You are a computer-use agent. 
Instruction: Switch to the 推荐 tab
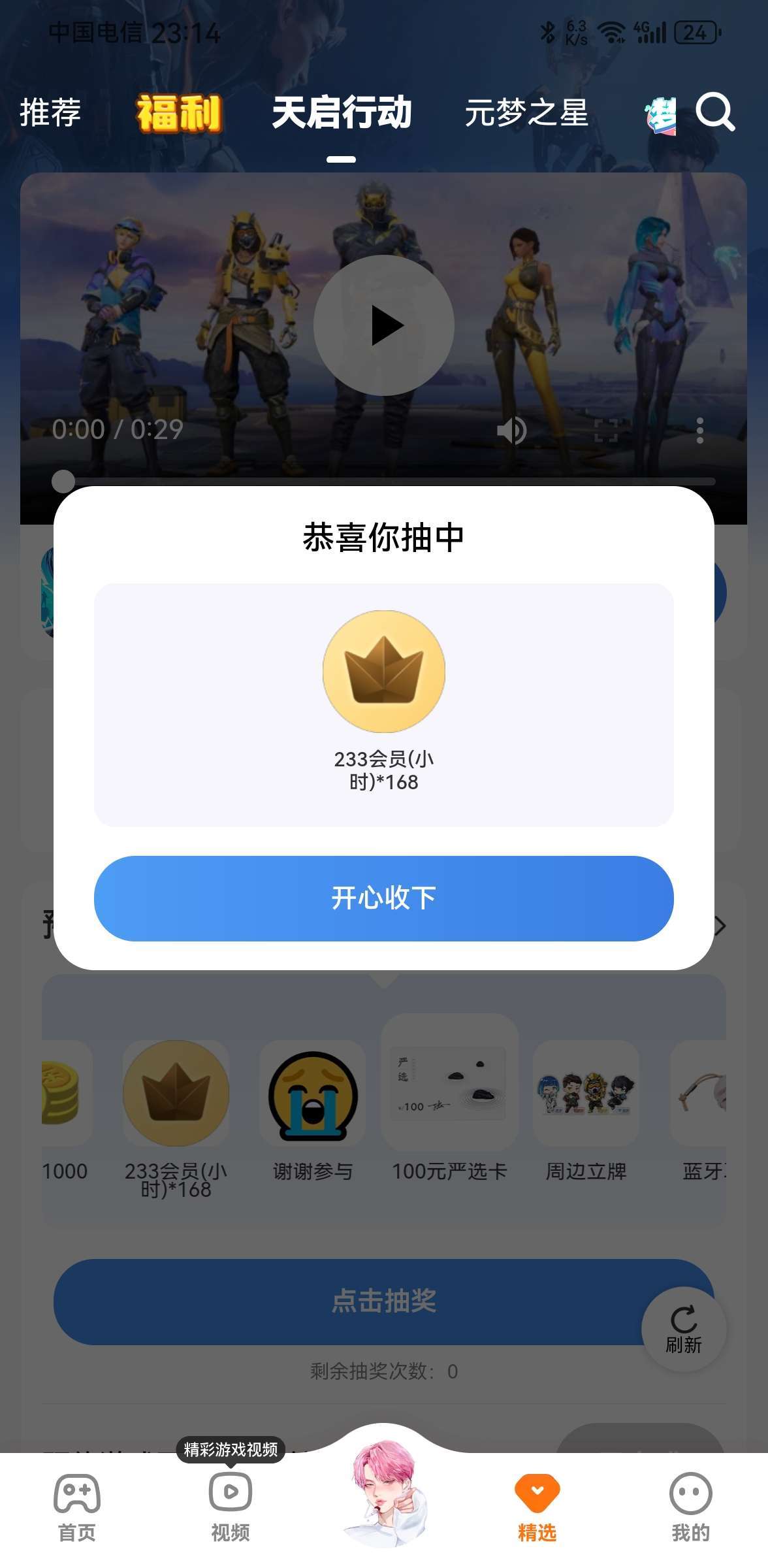(x=50, y=113)
